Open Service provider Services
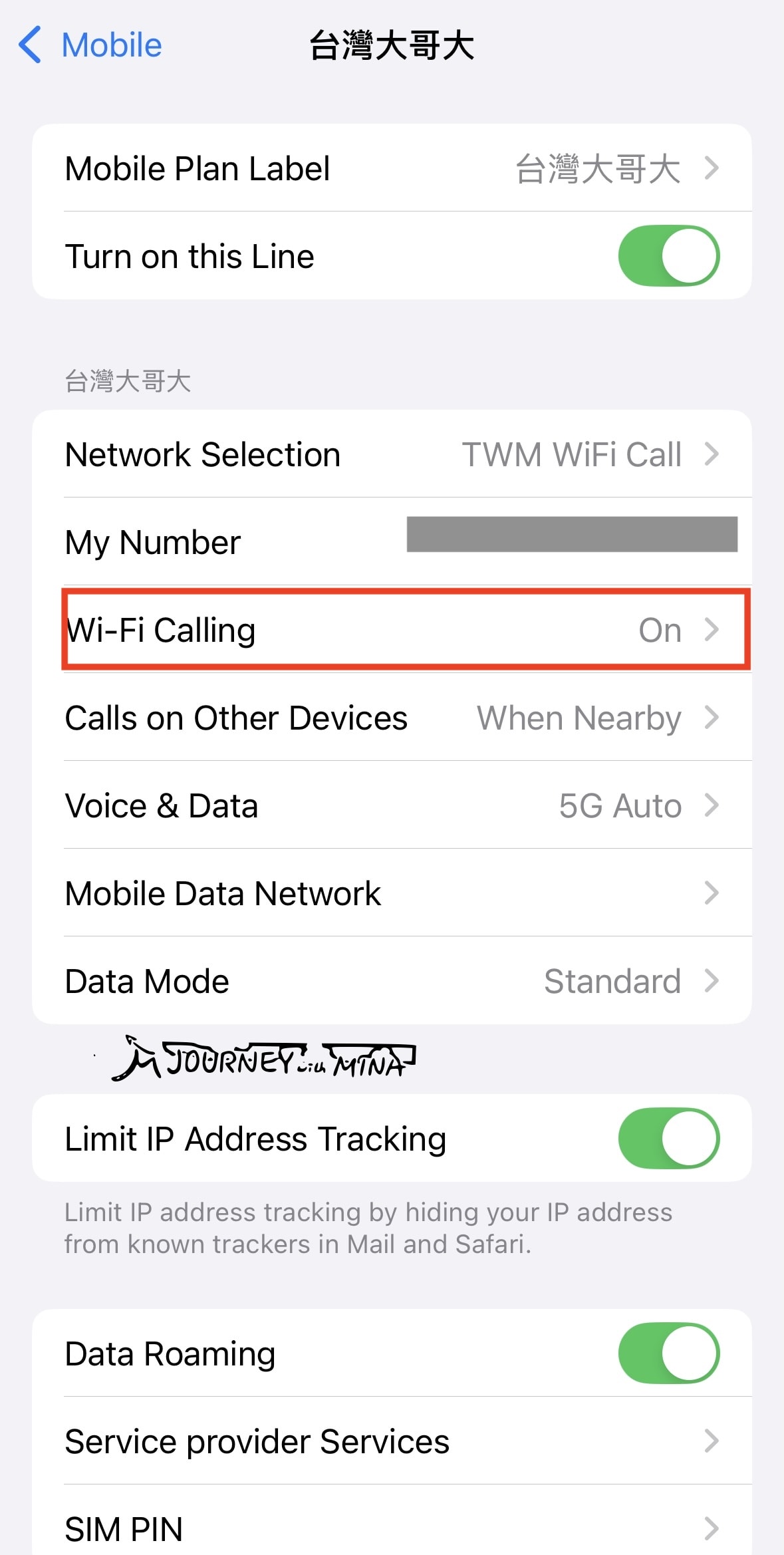This screenshot has width=784, height=1555. [x=392, y=1441]
